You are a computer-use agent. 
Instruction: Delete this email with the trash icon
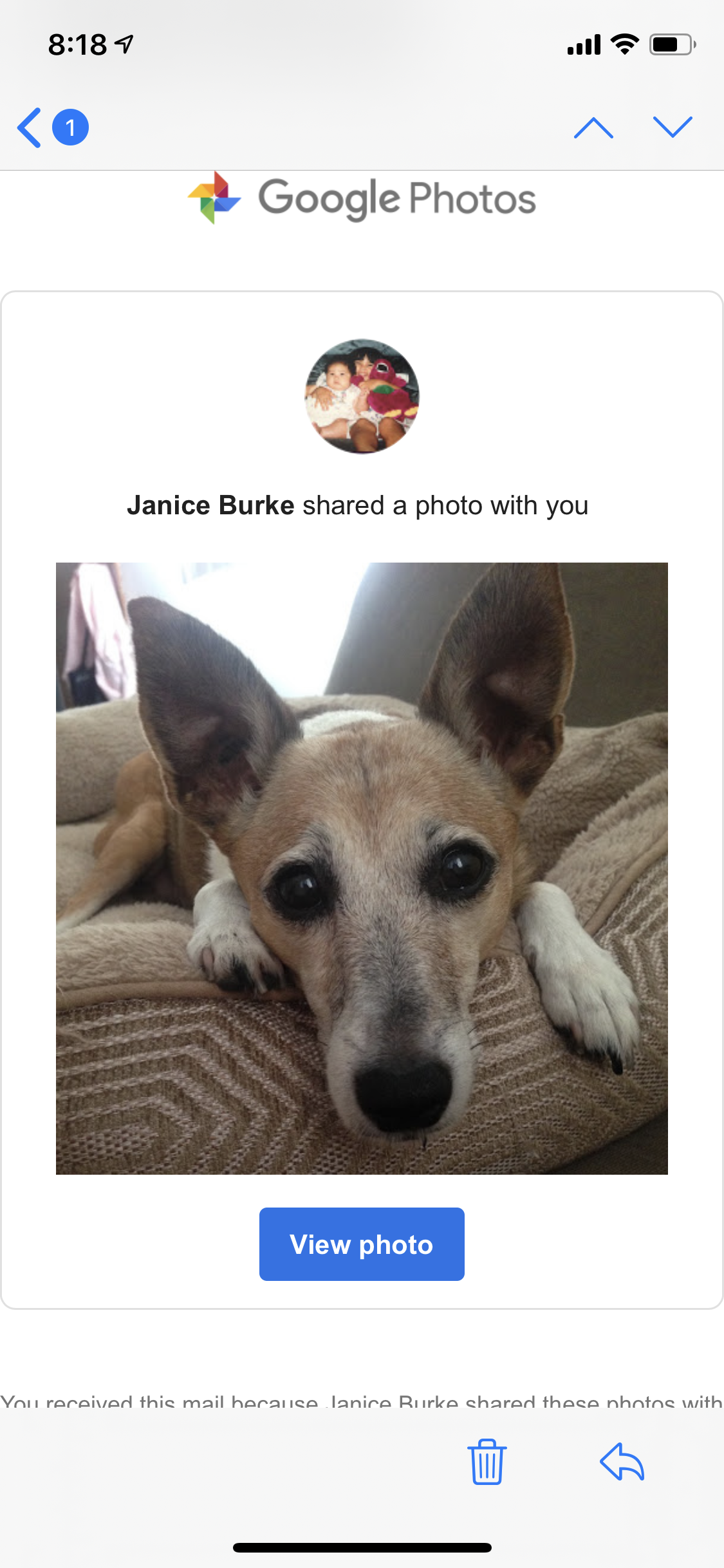tap(487, 1461)
